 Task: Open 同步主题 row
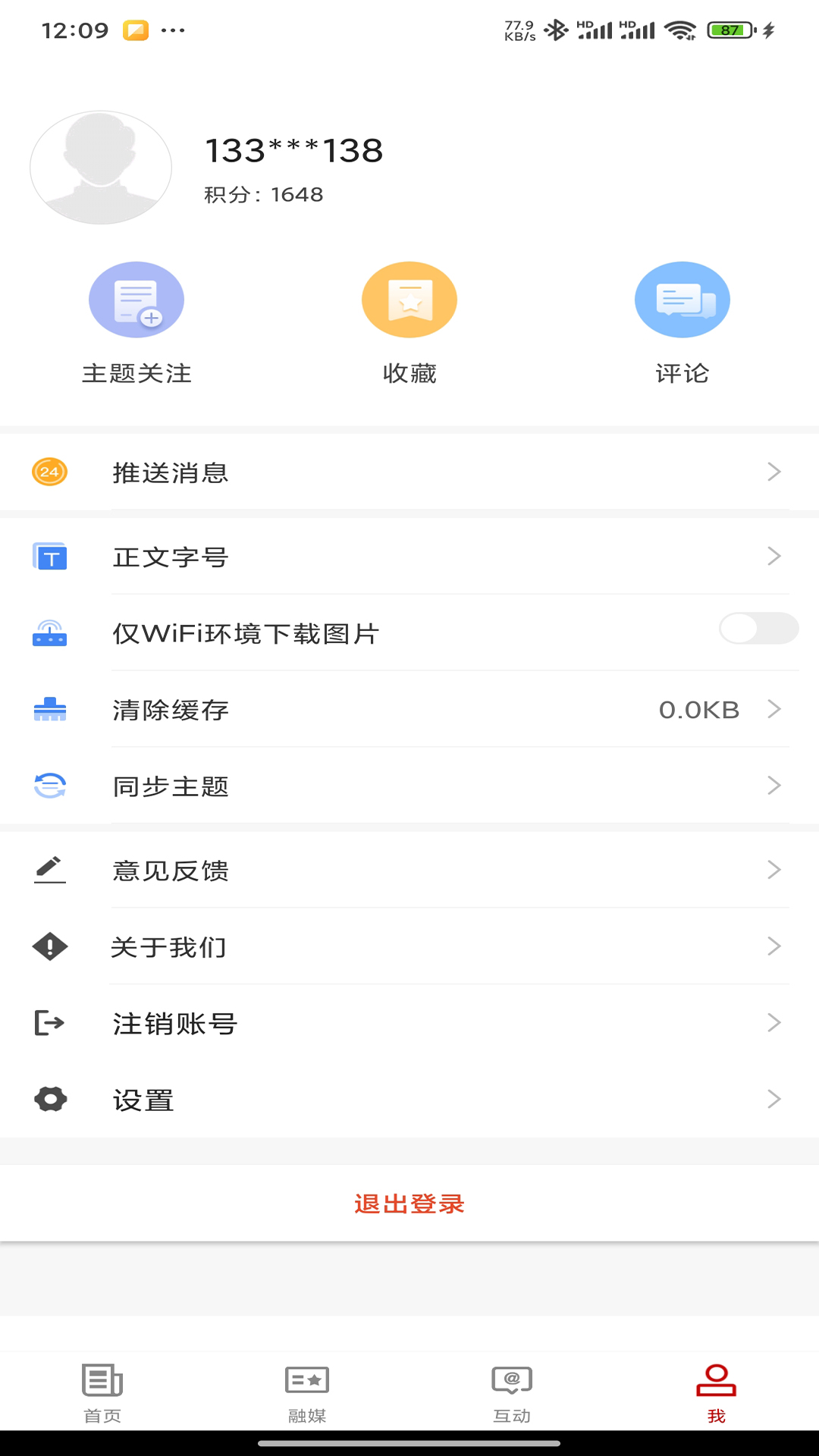coord(409,786)
